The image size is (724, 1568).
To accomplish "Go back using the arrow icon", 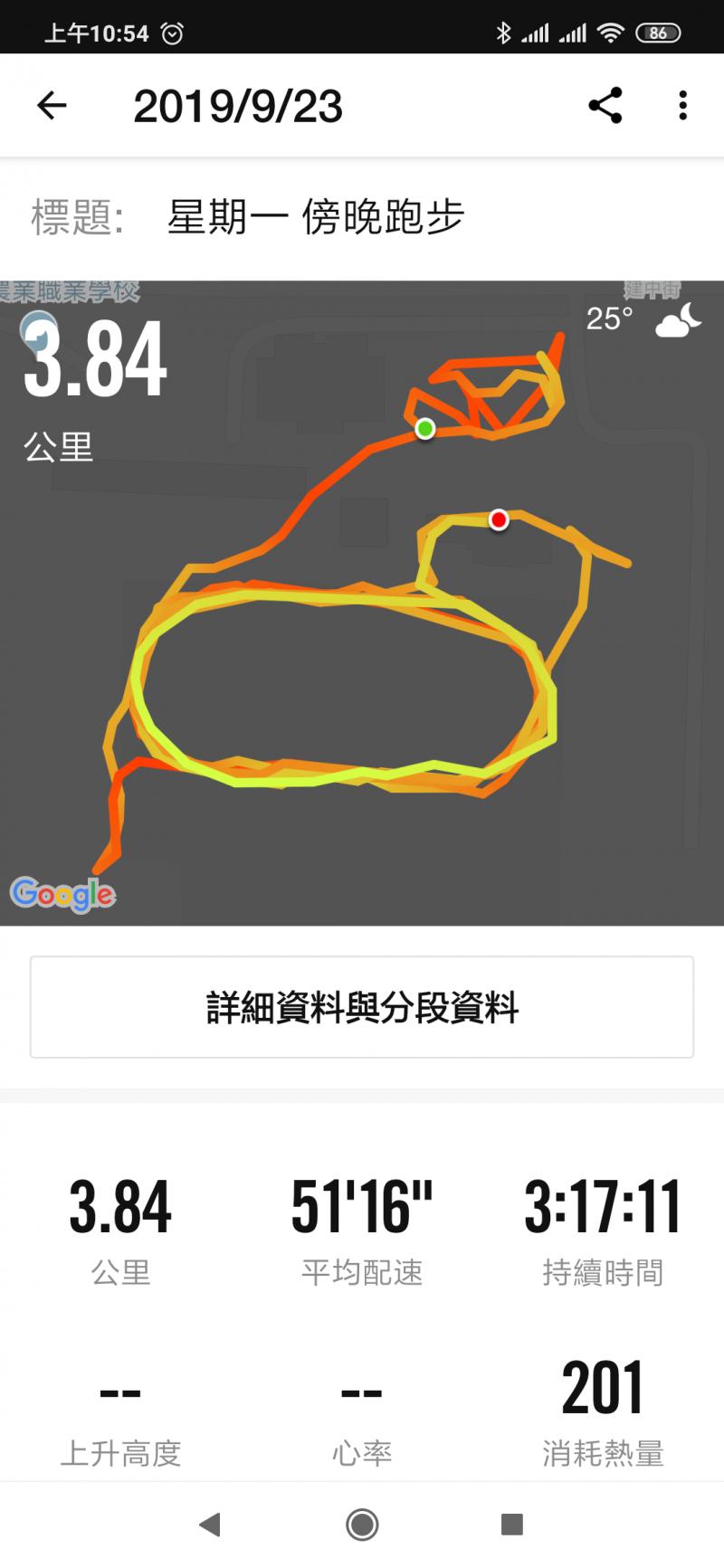I will (x=52, y=106).
